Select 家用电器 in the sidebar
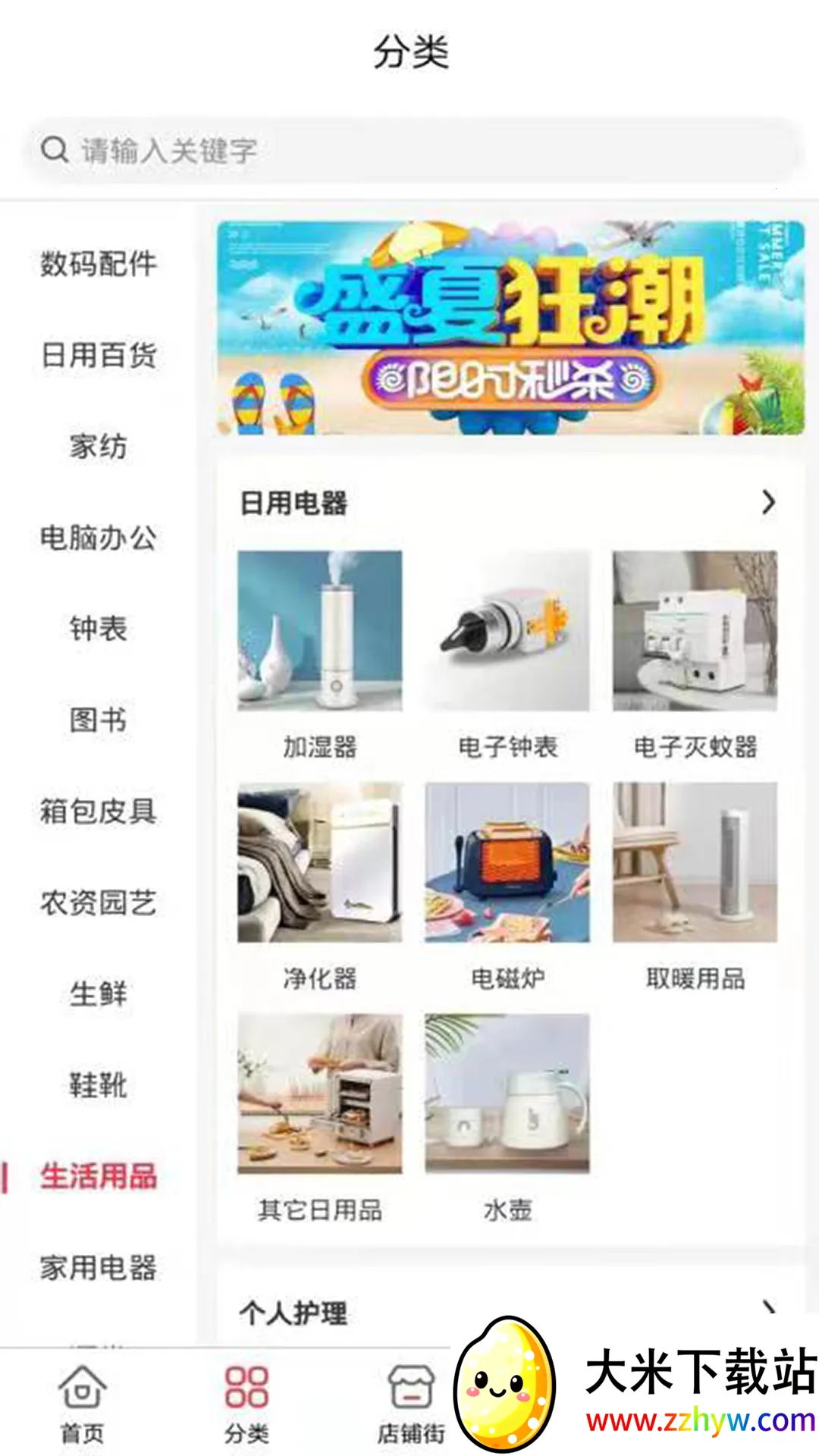Viewport: 819px width, 1456px height. click(x=99, y=1267)
